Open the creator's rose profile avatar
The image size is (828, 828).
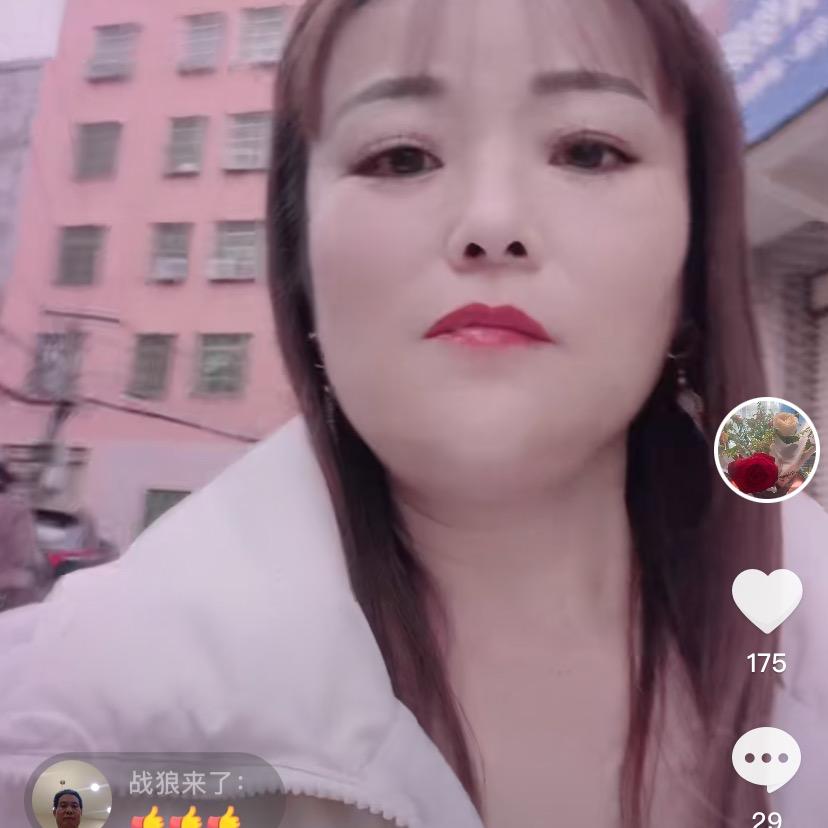pyautogui.click(x=767, y=450)
